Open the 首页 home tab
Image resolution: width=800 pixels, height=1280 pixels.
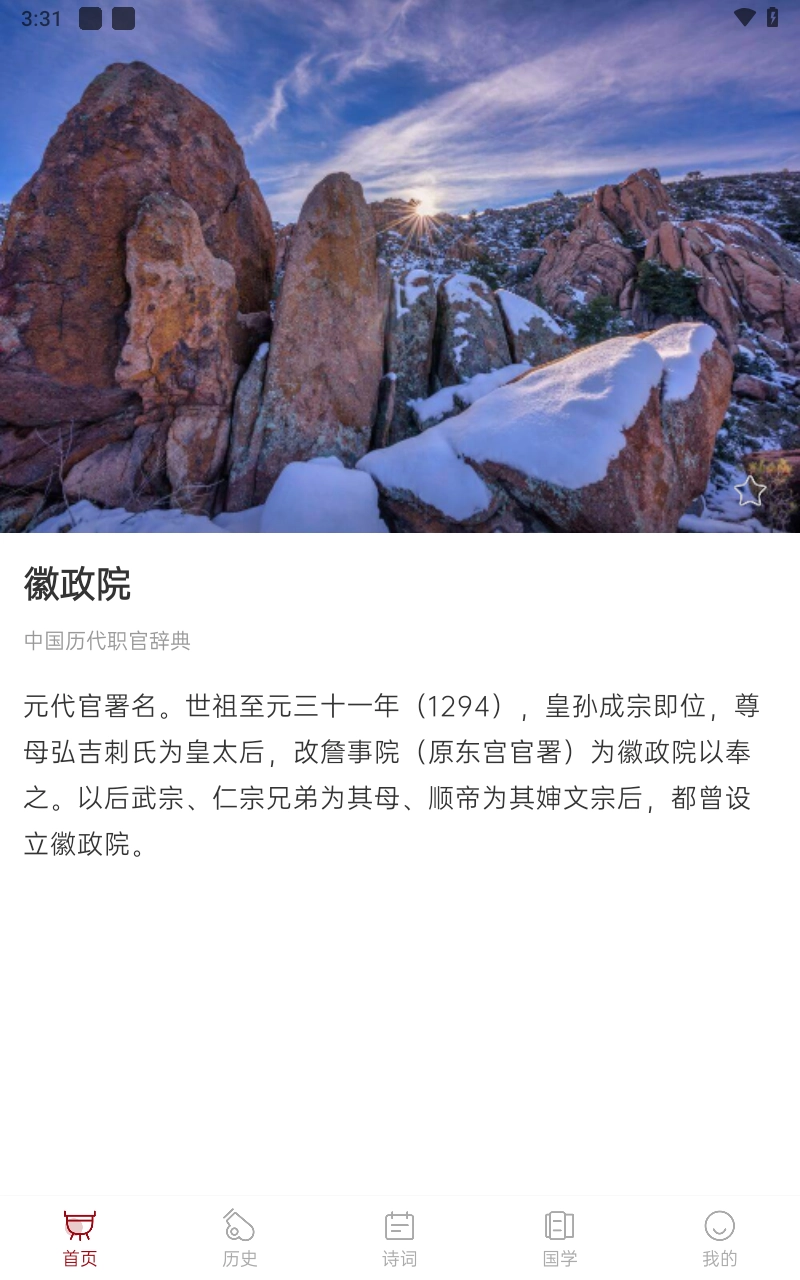80,1238
